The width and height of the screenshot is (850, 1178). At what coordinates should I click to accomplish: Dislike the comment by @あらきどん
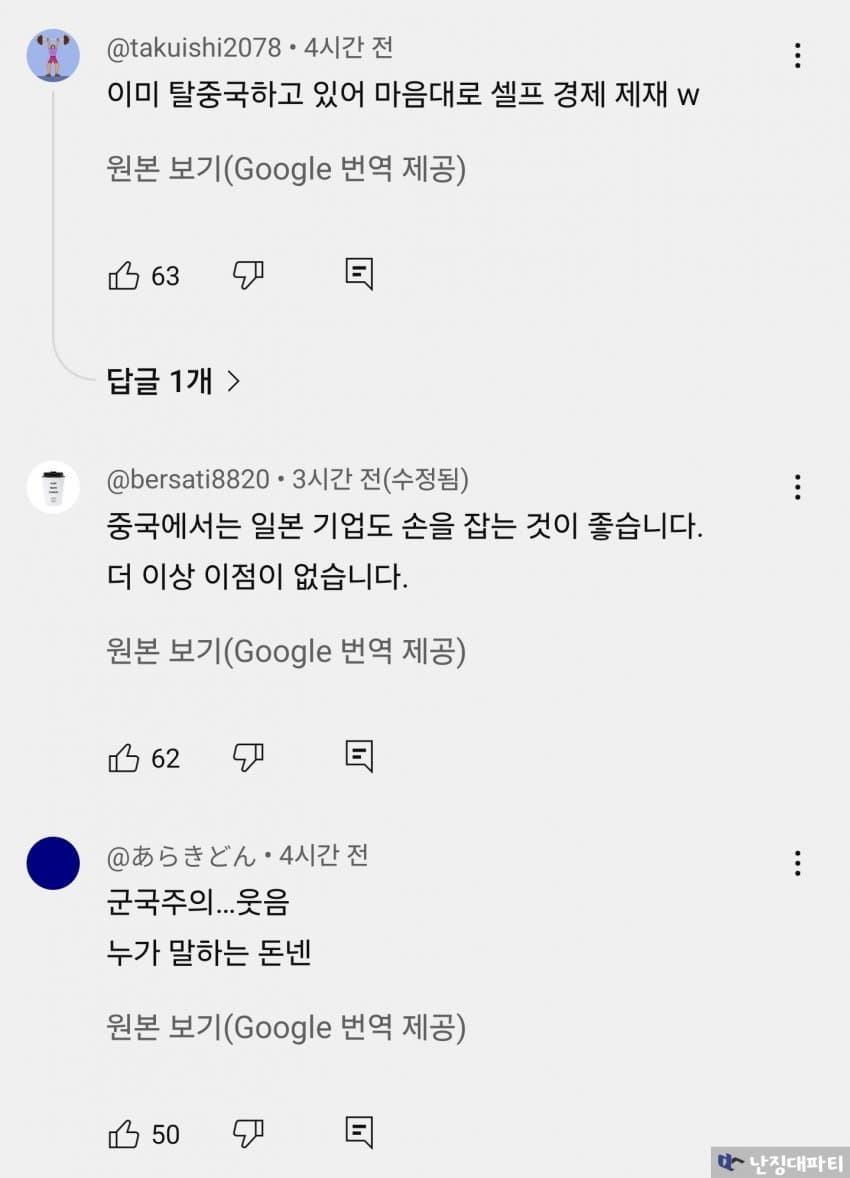pos(248,1134)
